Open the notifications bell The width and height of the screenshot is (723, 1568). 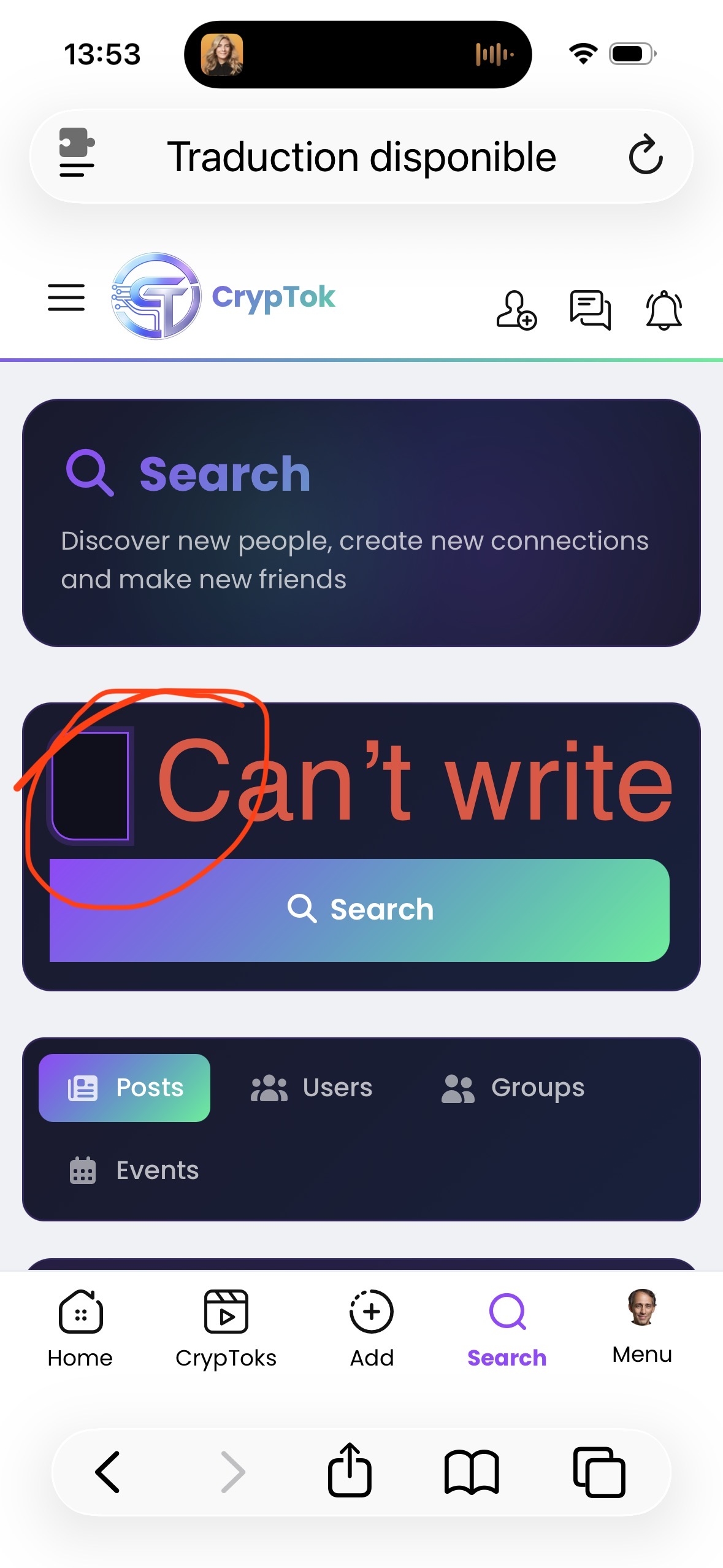coord(664,310)
